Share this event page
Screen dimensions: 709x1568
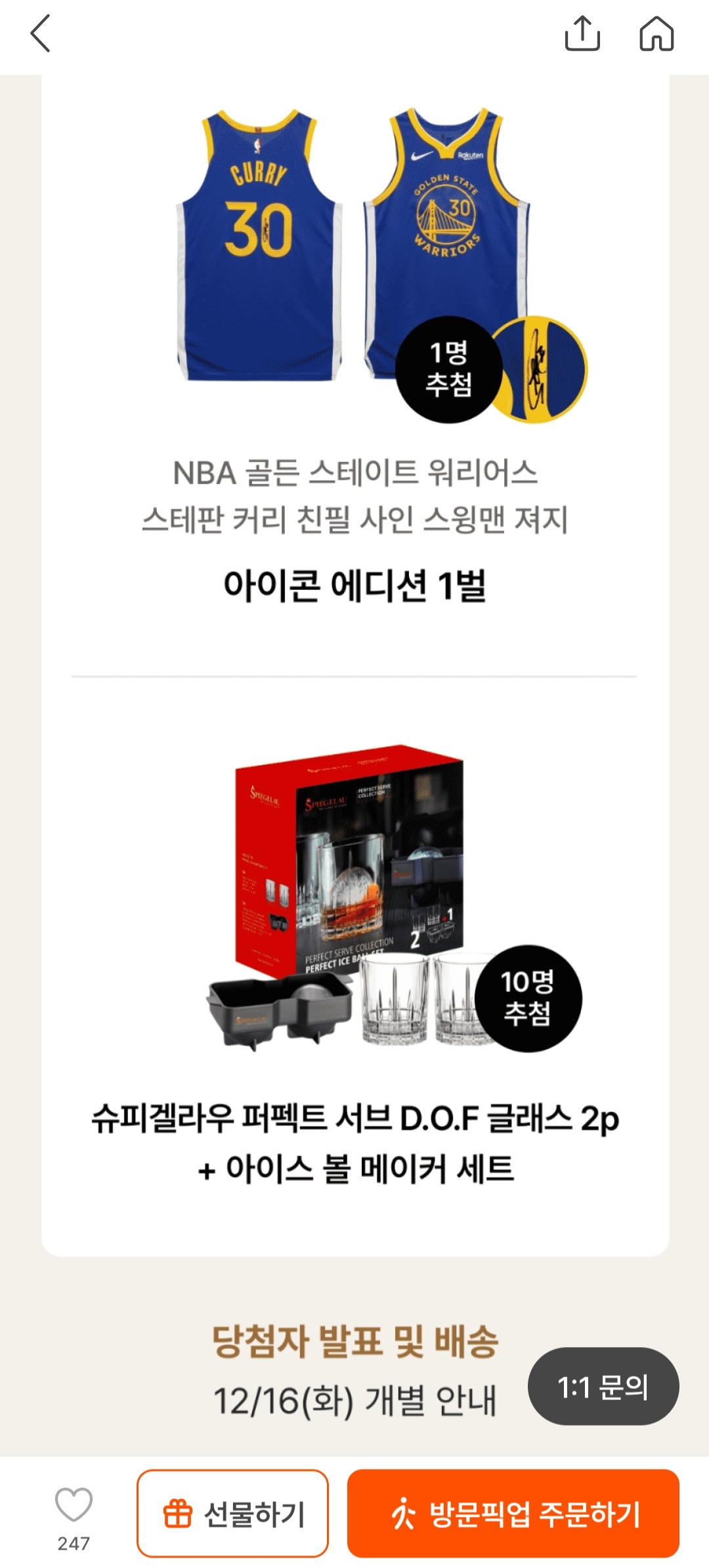click(x=582, y=33)
